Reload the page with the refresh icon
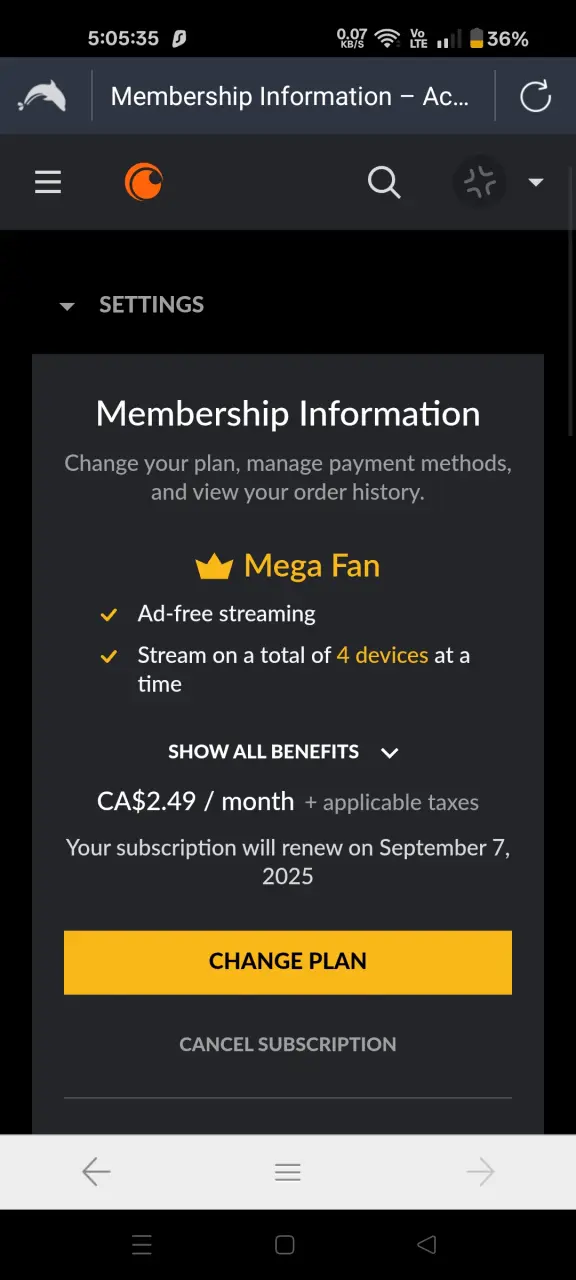The width and height of the screenshot is (576, 1280). coord(536,96)
